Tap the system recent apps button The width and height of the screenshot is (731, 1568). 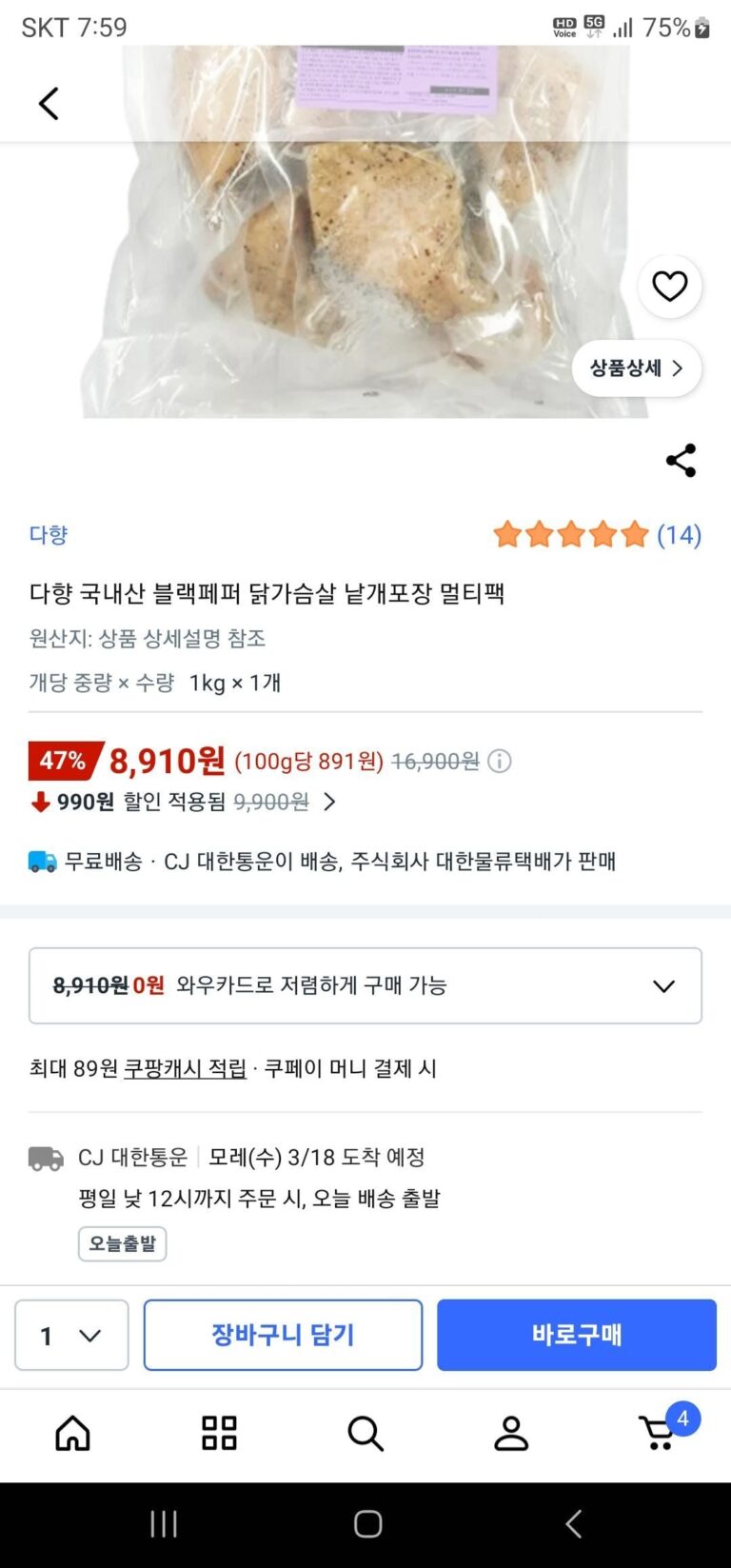coord(164,1524)
